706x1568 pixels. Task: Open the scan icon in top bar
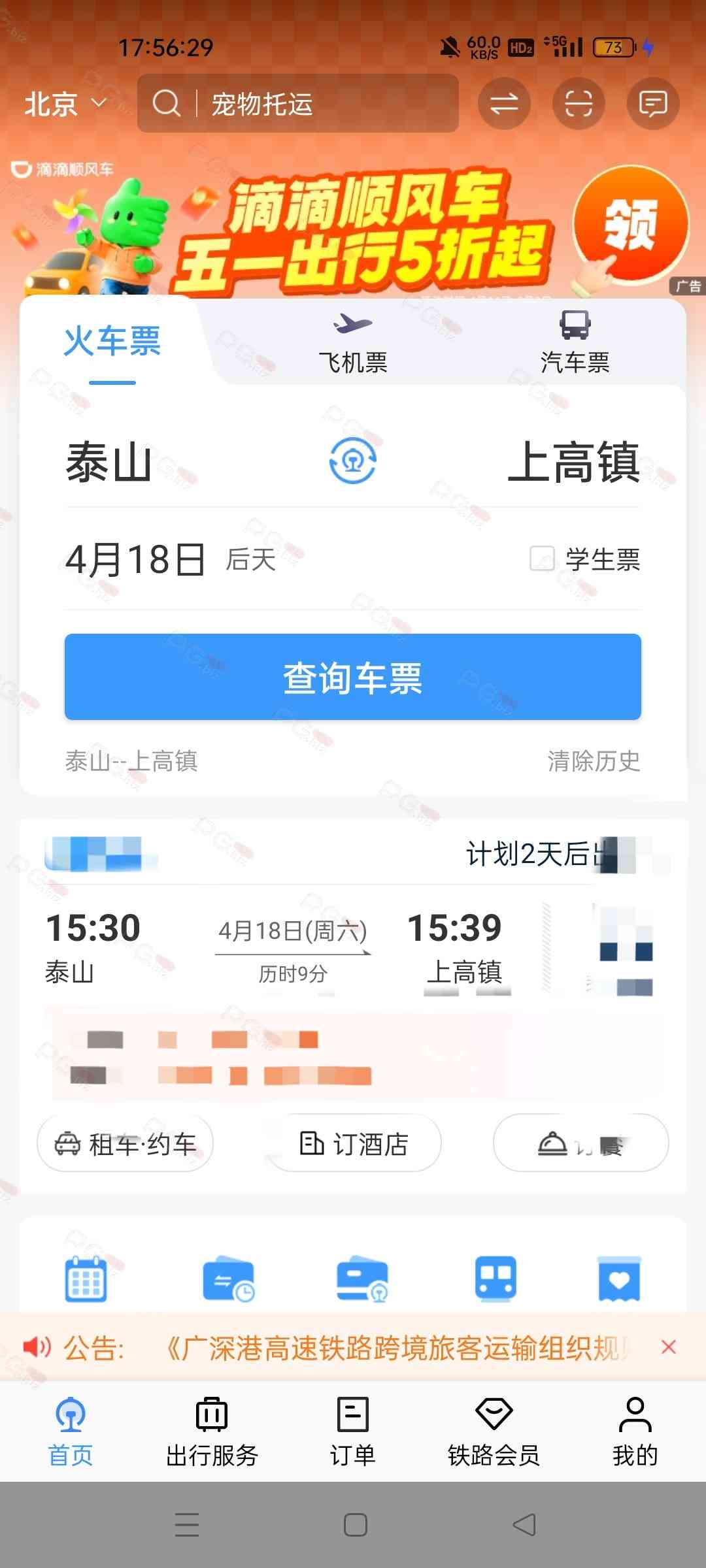click(x=579, y=104)
